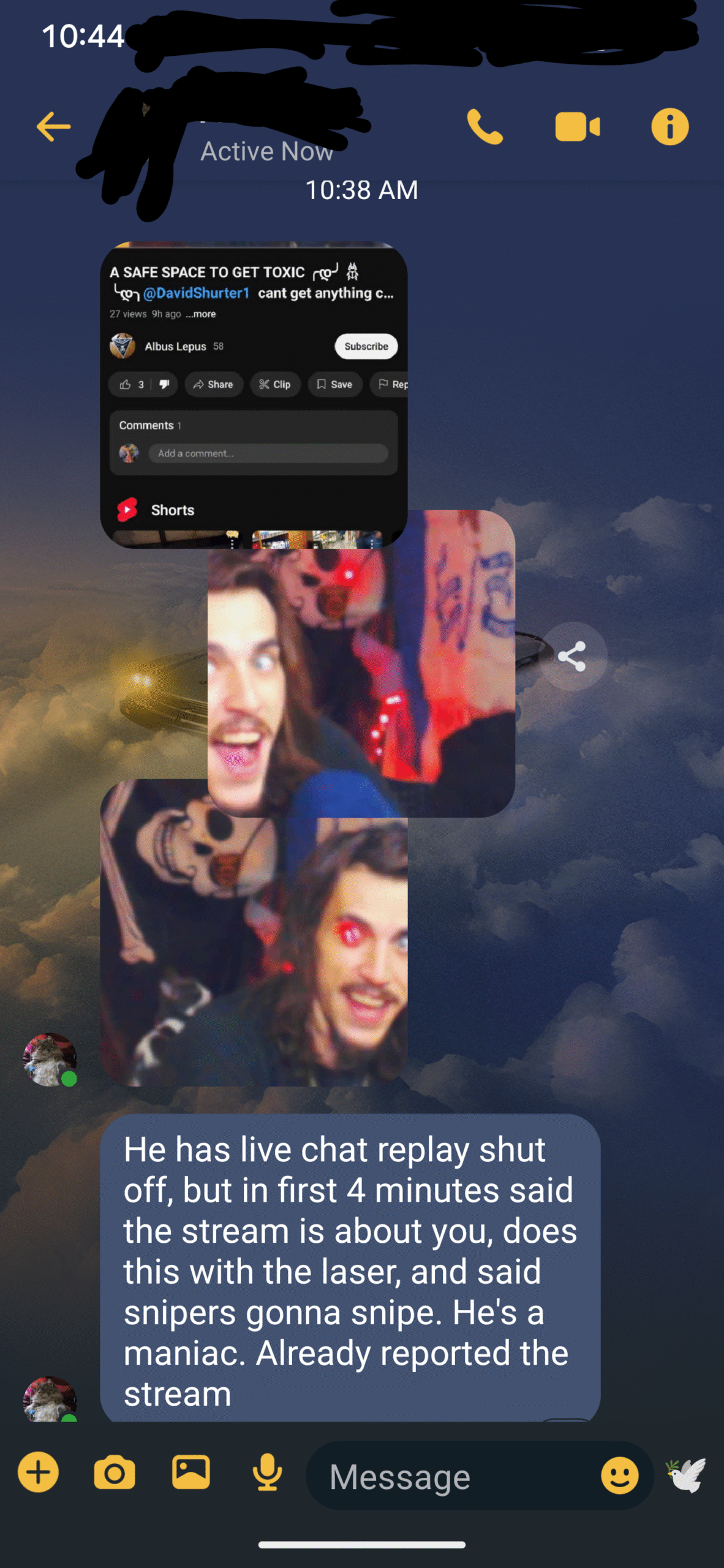
Task: Open the camera to take a photo
Action: [x=115, y=1472]
